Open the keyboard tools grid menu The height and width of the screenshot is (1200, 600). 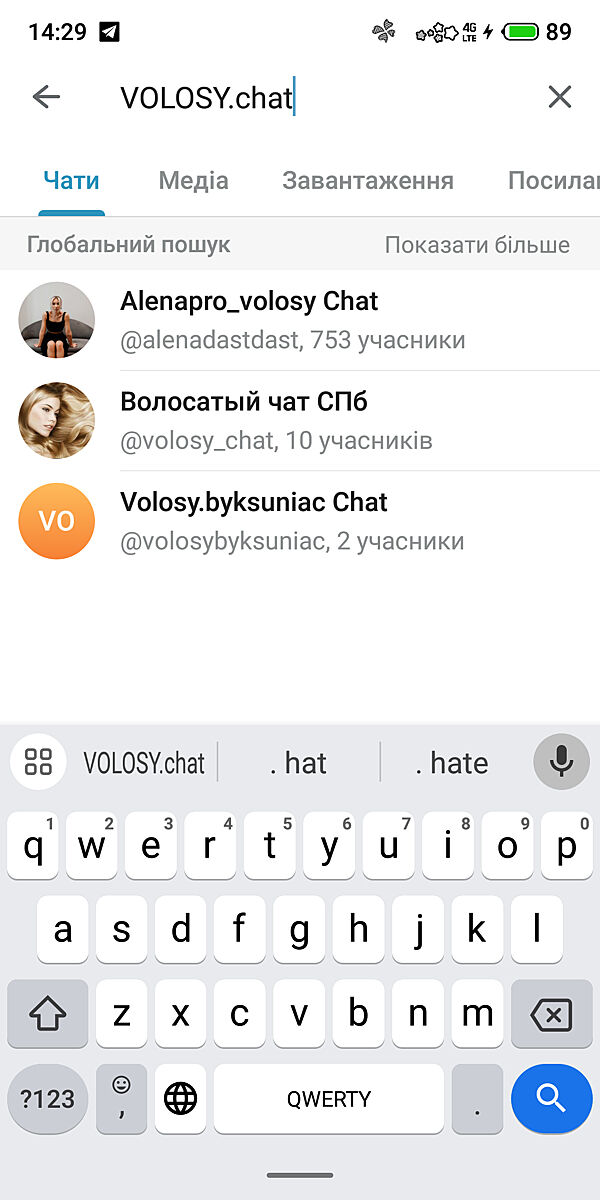[x=38, y=762]
